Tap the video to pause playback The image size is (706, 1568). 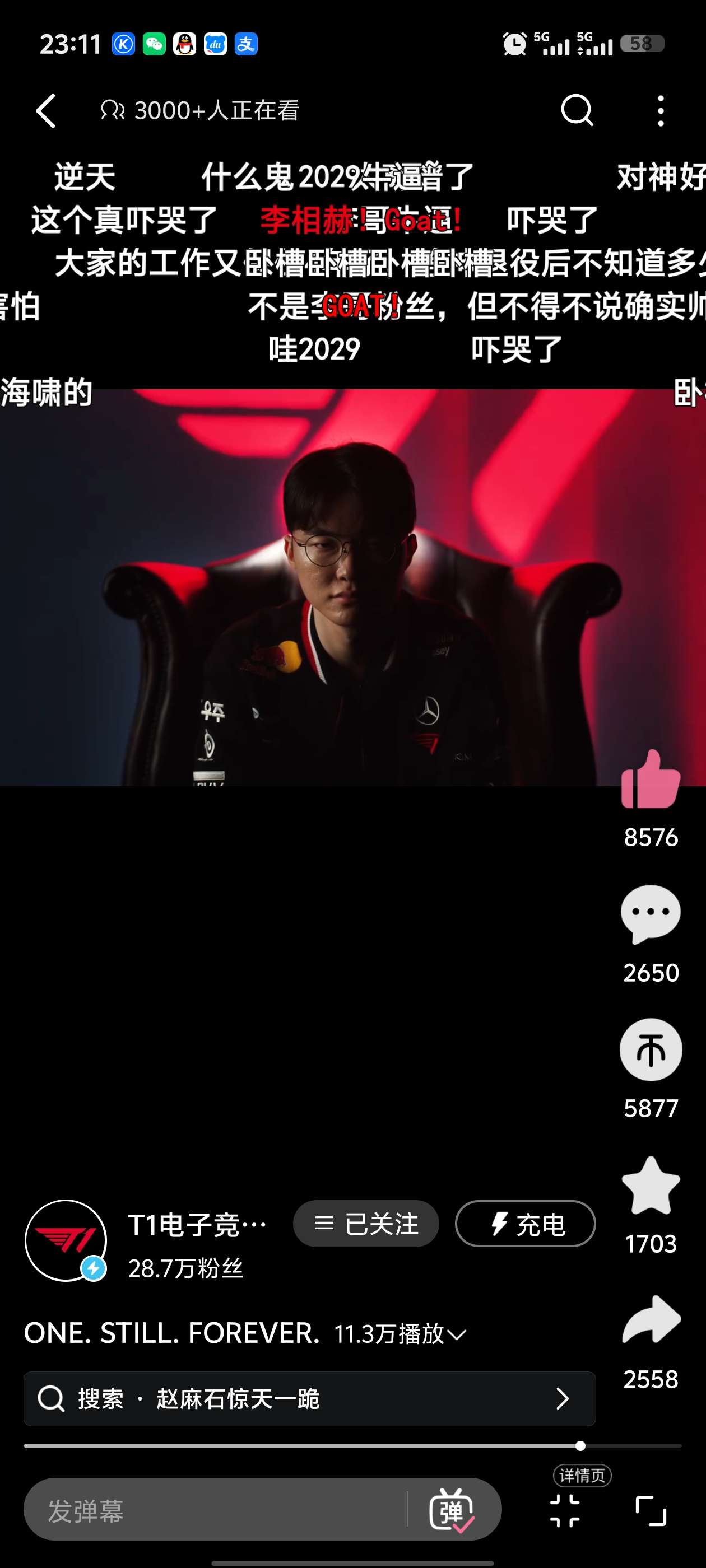tap(352, 587)
